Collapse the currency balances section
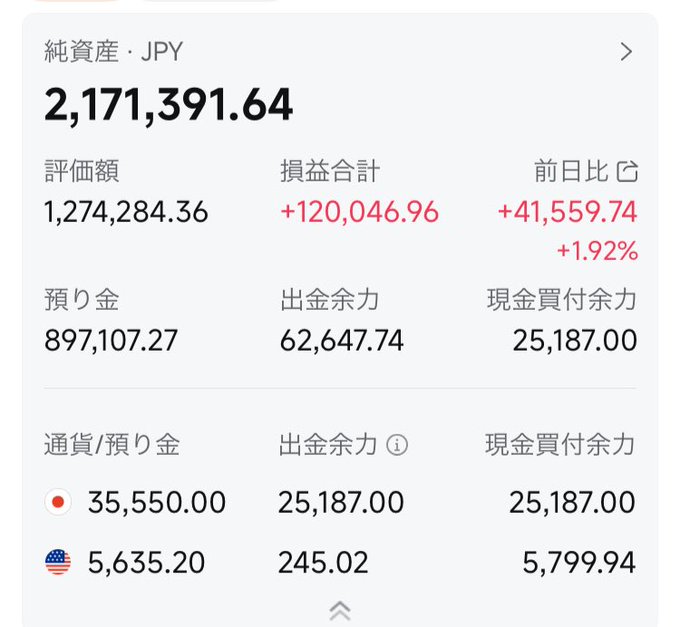 340,611
